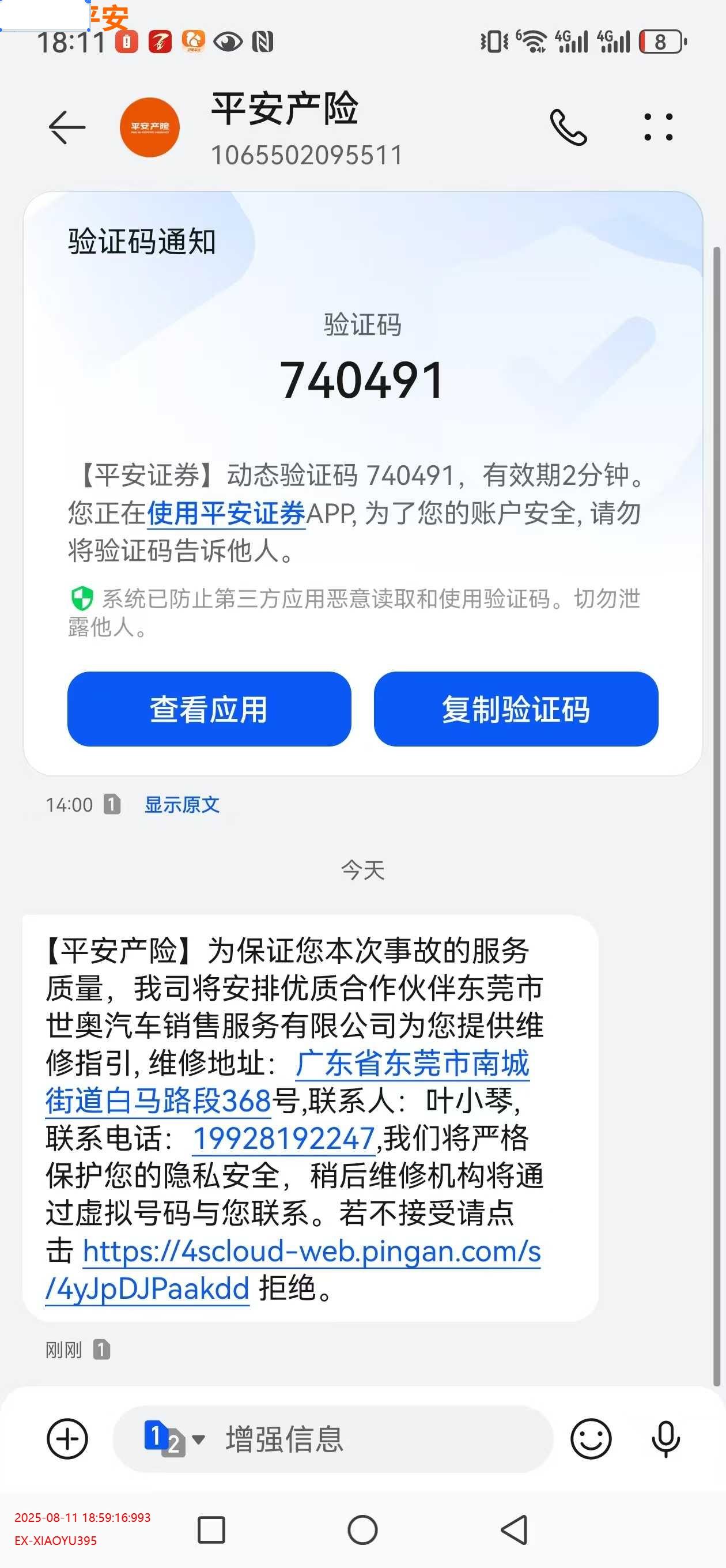Tap the 查看应用 button
Image resolution: width=726 pixels, height=1568 pixels.
pyautogui.click(x=209, y=708)
